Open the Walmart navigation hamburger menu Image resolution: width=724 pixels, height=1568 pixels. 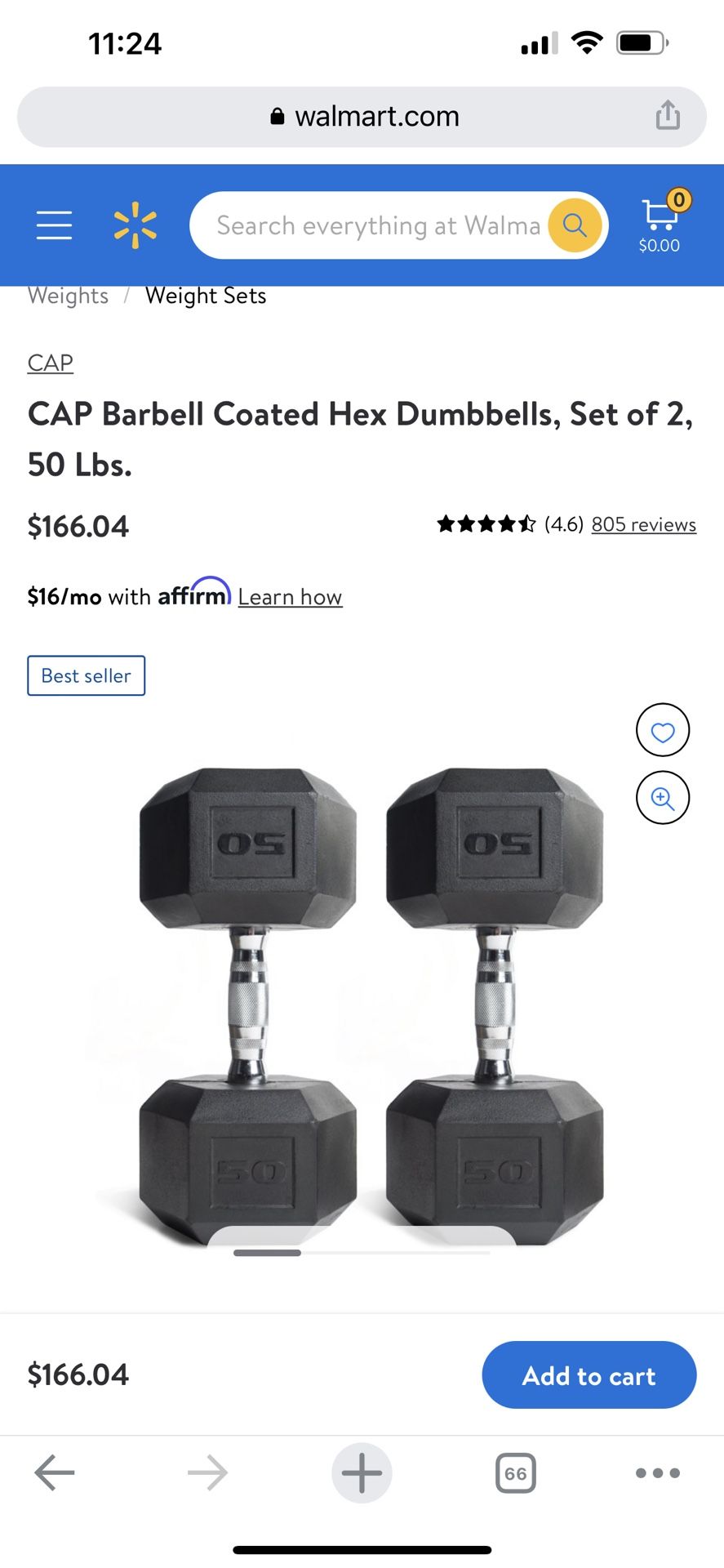[54, 225]
